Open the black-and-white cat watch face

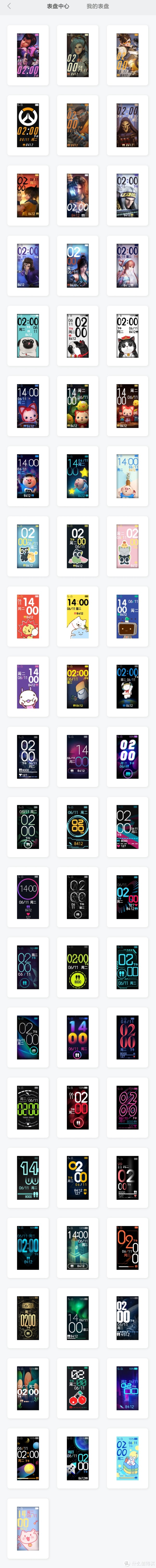click(x=127, y=335)
